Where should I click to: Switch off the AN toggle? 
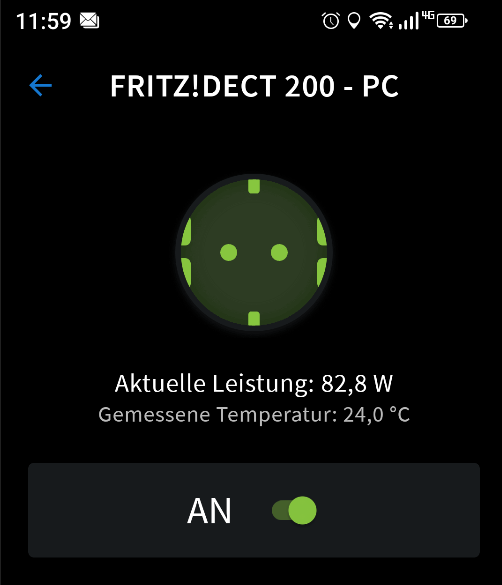294,510
